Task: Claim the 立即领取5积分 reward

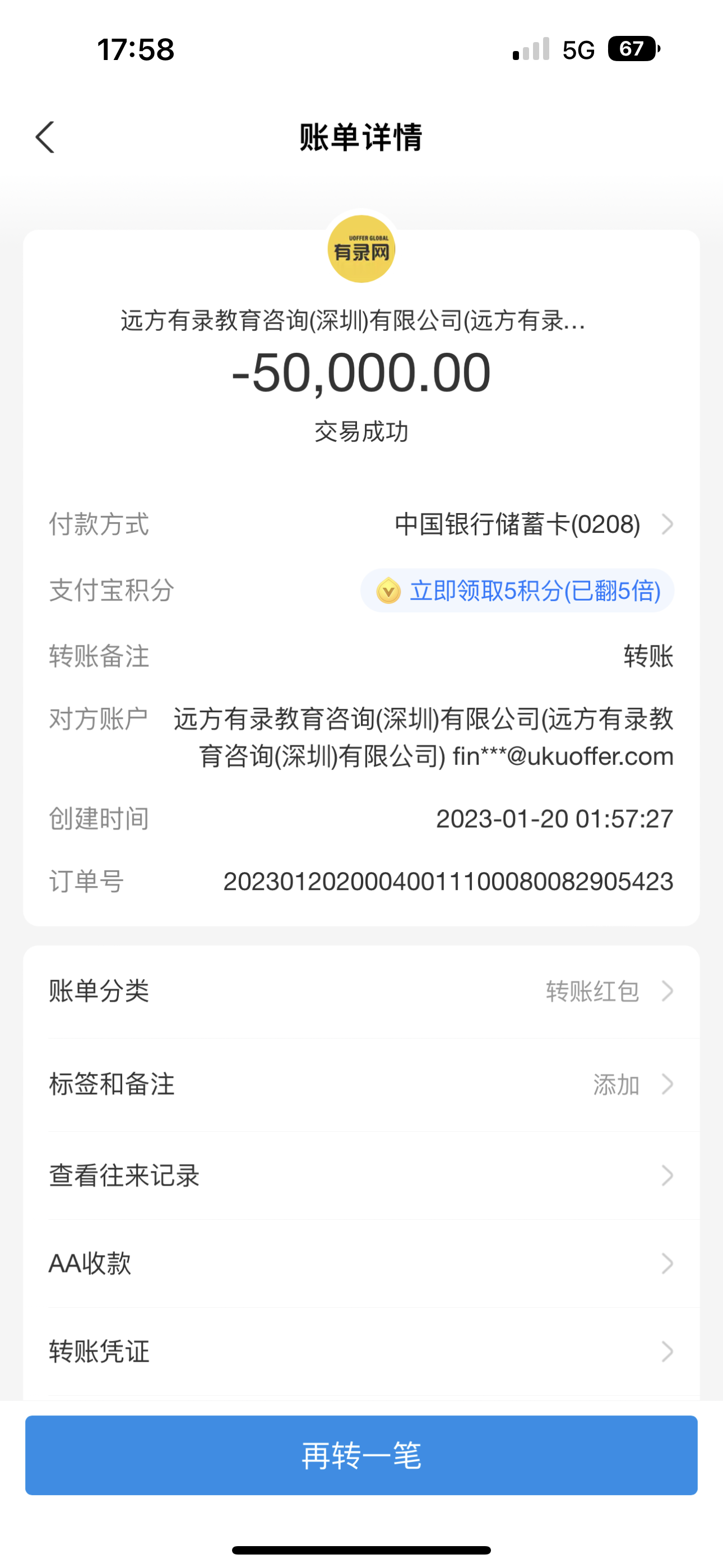Action: [517, 591]
